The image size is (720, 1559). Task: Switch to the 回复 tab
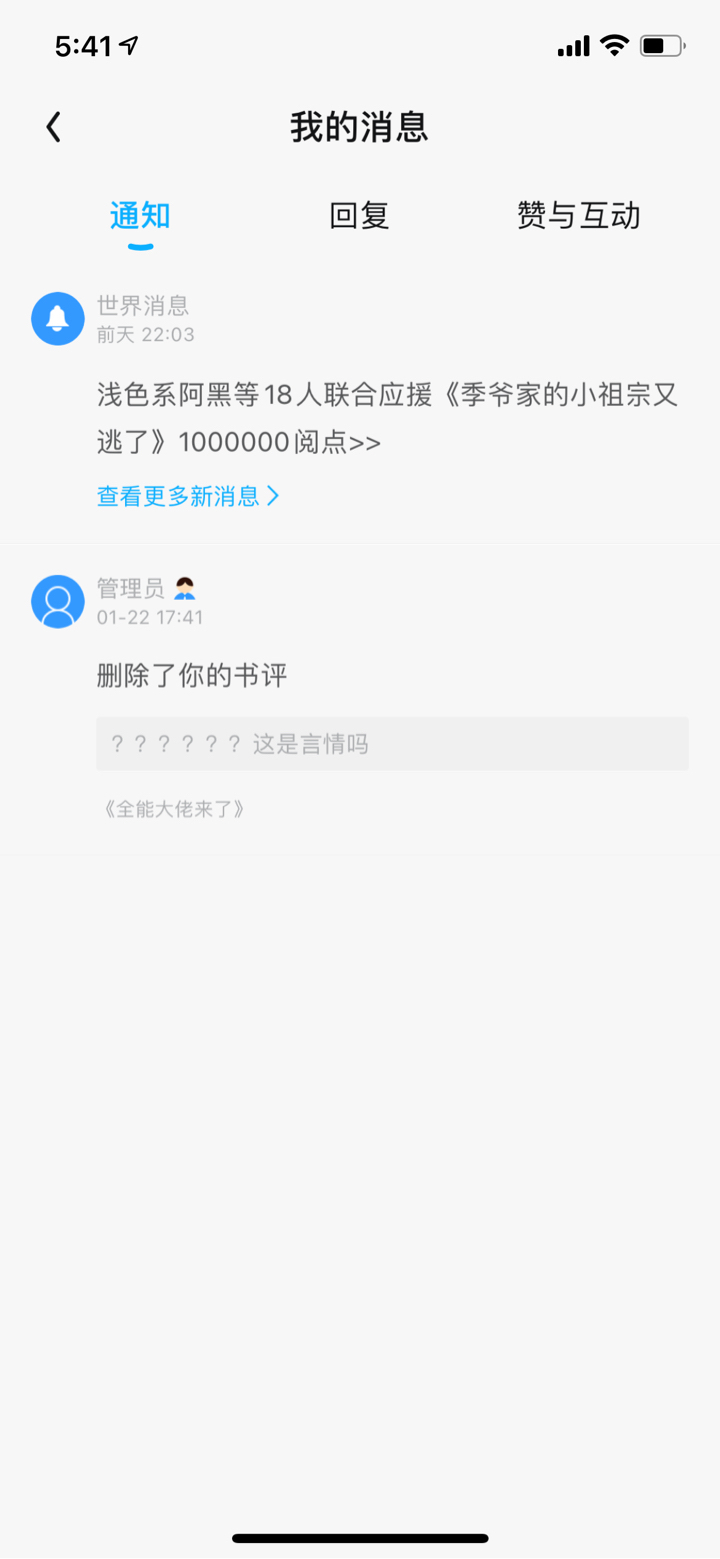[359, 216]
